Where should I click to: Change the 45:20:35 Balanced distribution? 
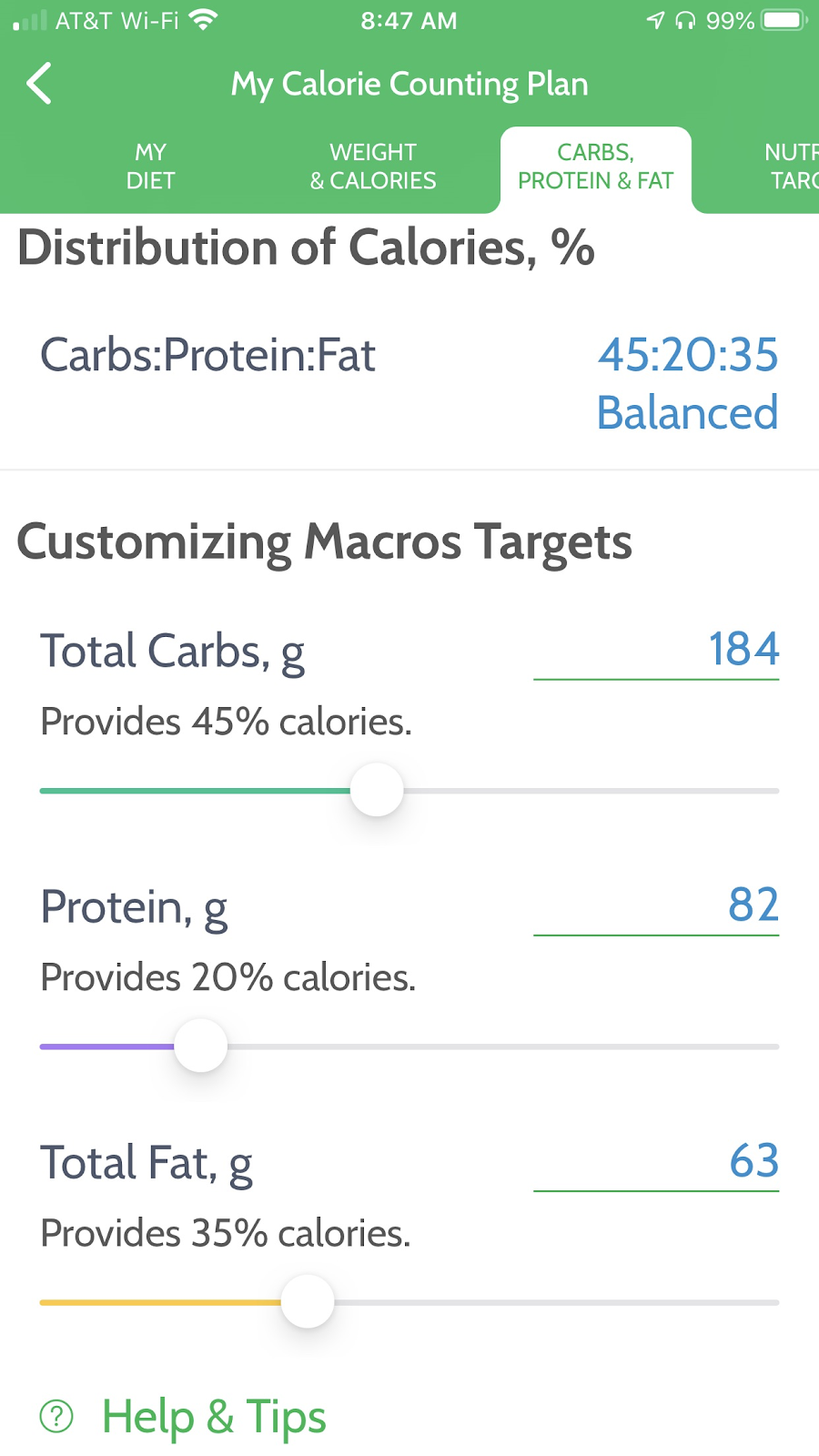tap(688, 383)
